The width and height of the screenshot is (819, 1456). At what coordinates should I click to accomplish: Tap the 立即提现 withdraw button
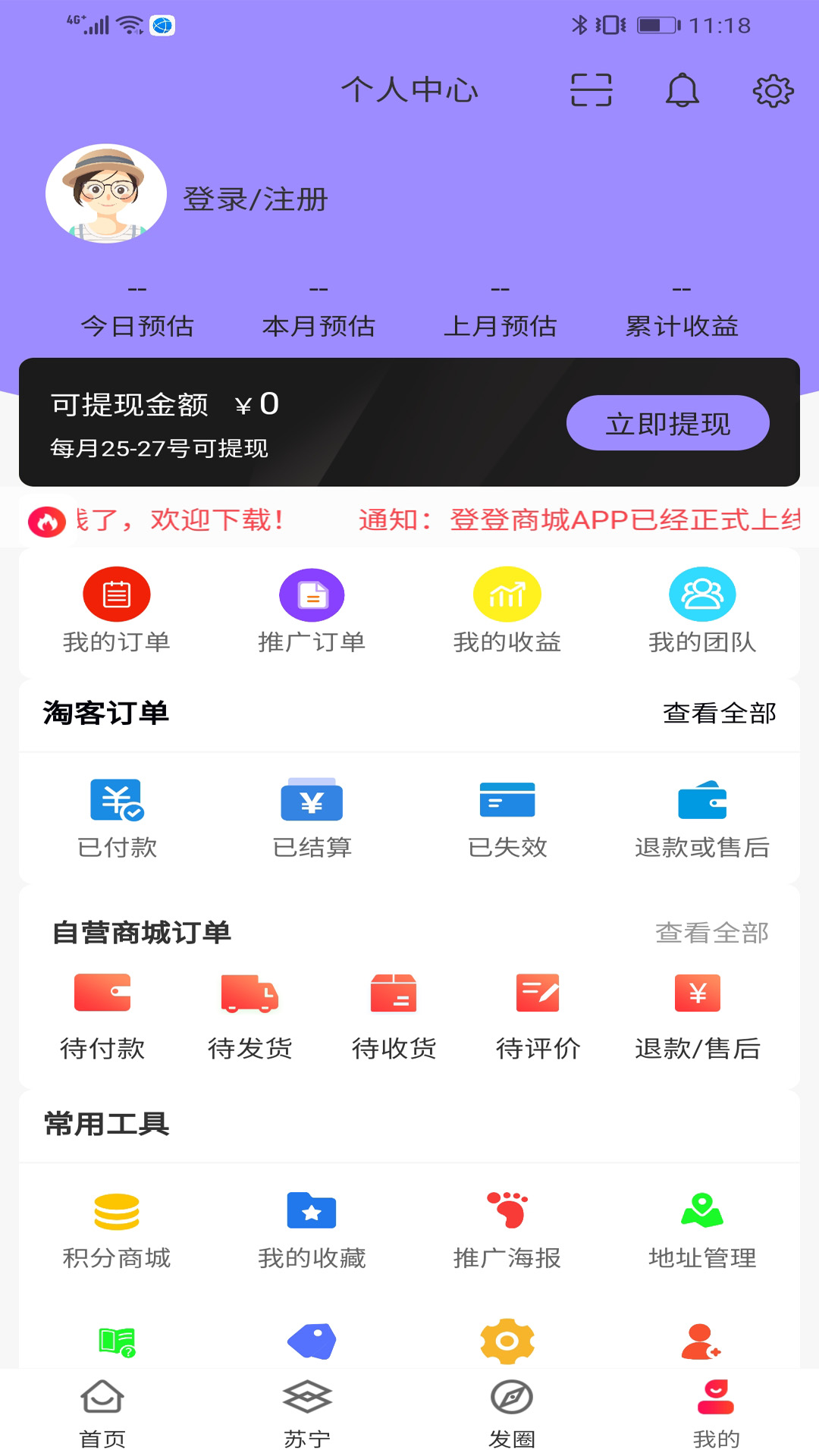[667, 423]
